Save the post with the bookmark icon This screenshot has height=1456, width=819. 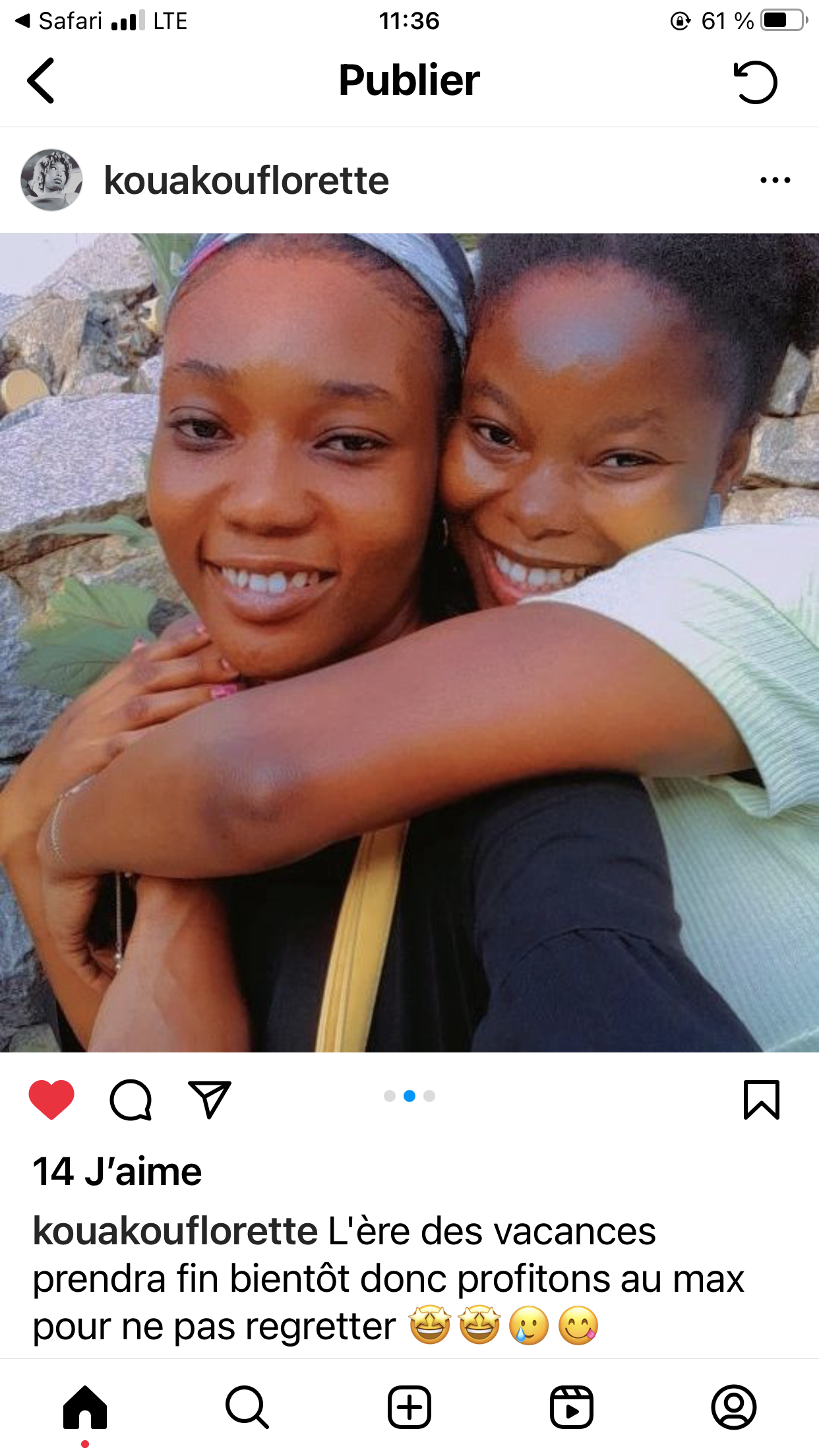[x=762, y=1100]
